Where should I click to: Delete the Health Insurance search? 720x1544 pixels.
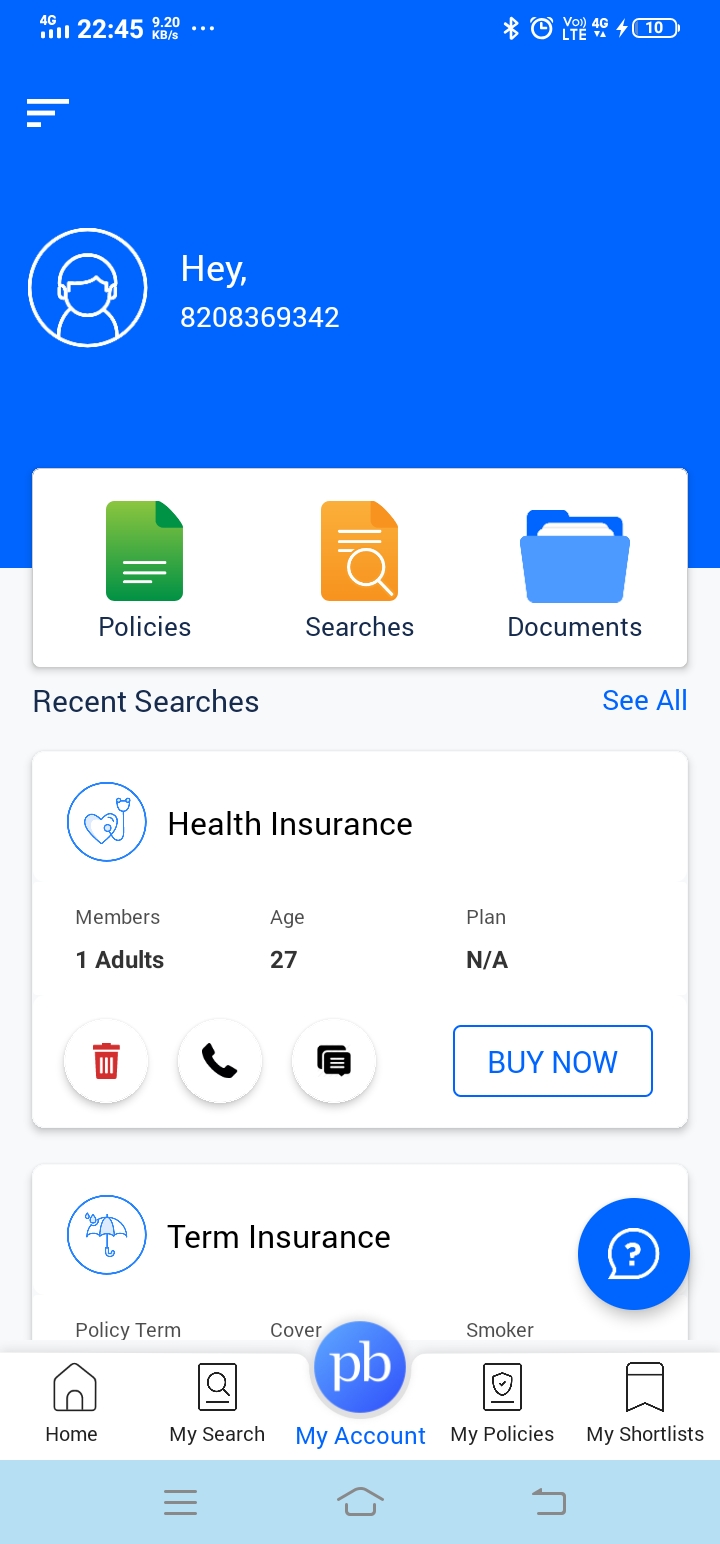[106, 1061]
